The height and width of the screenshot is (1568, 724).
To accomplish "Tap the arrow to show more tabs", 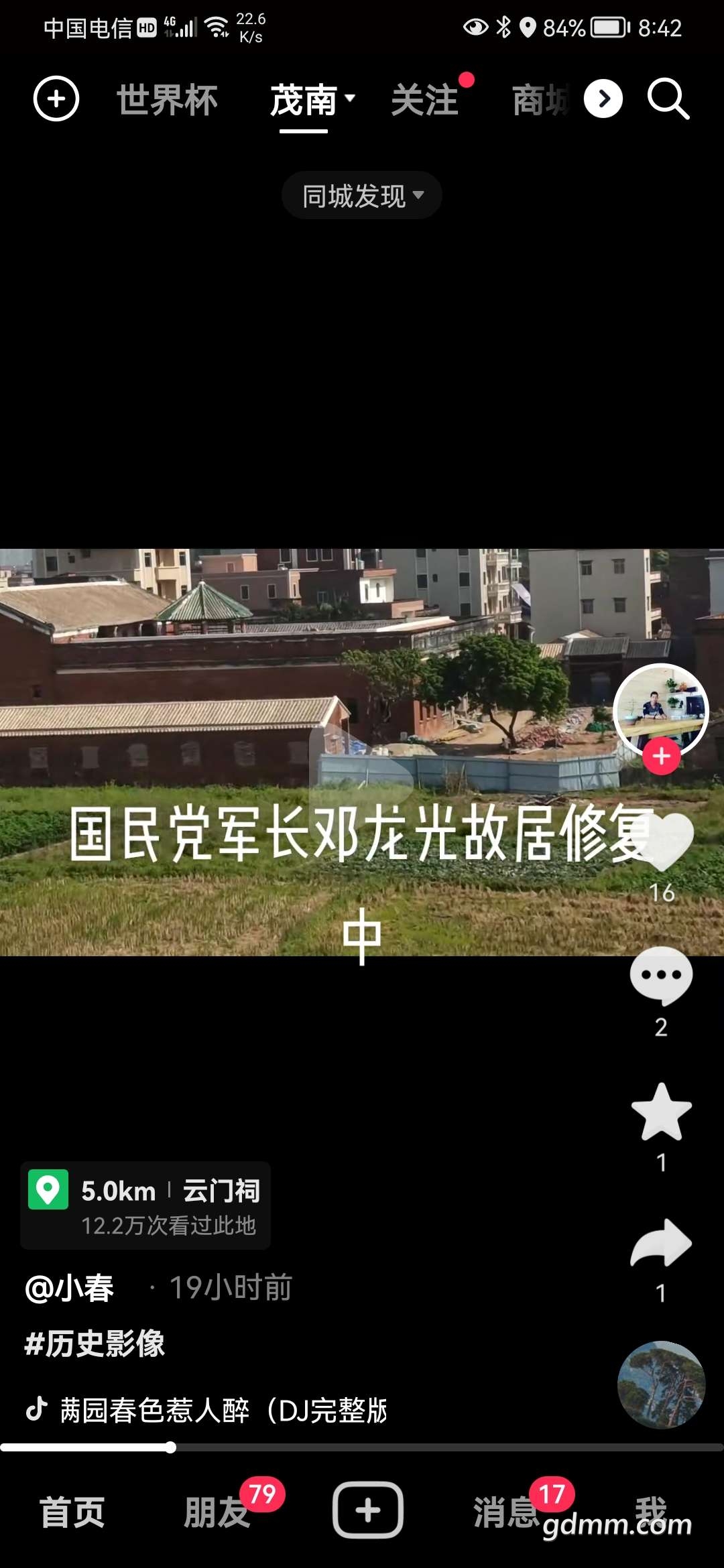I will coord(603,99).
